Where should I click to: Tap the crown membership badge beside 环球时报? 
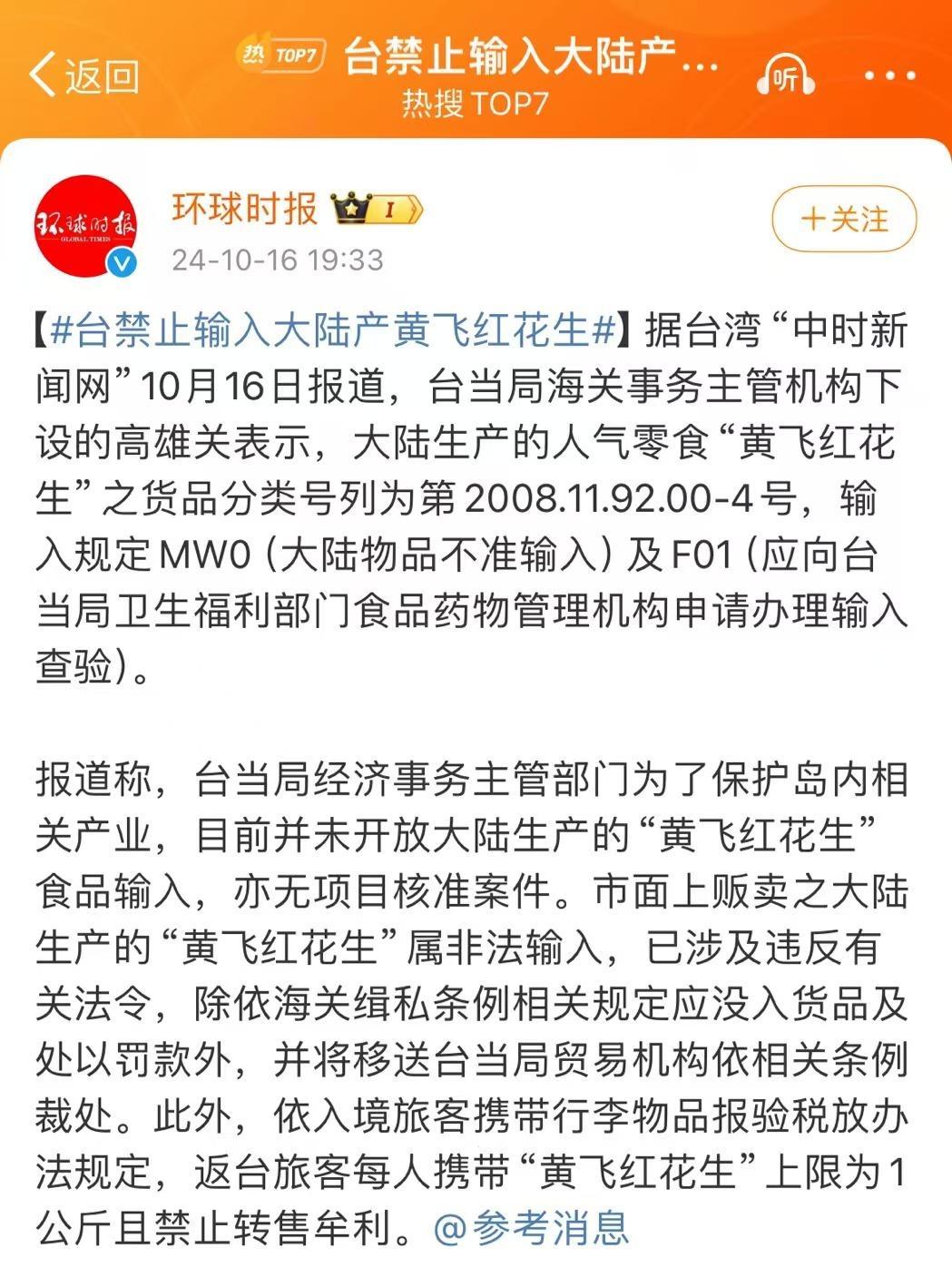[378, 210]
